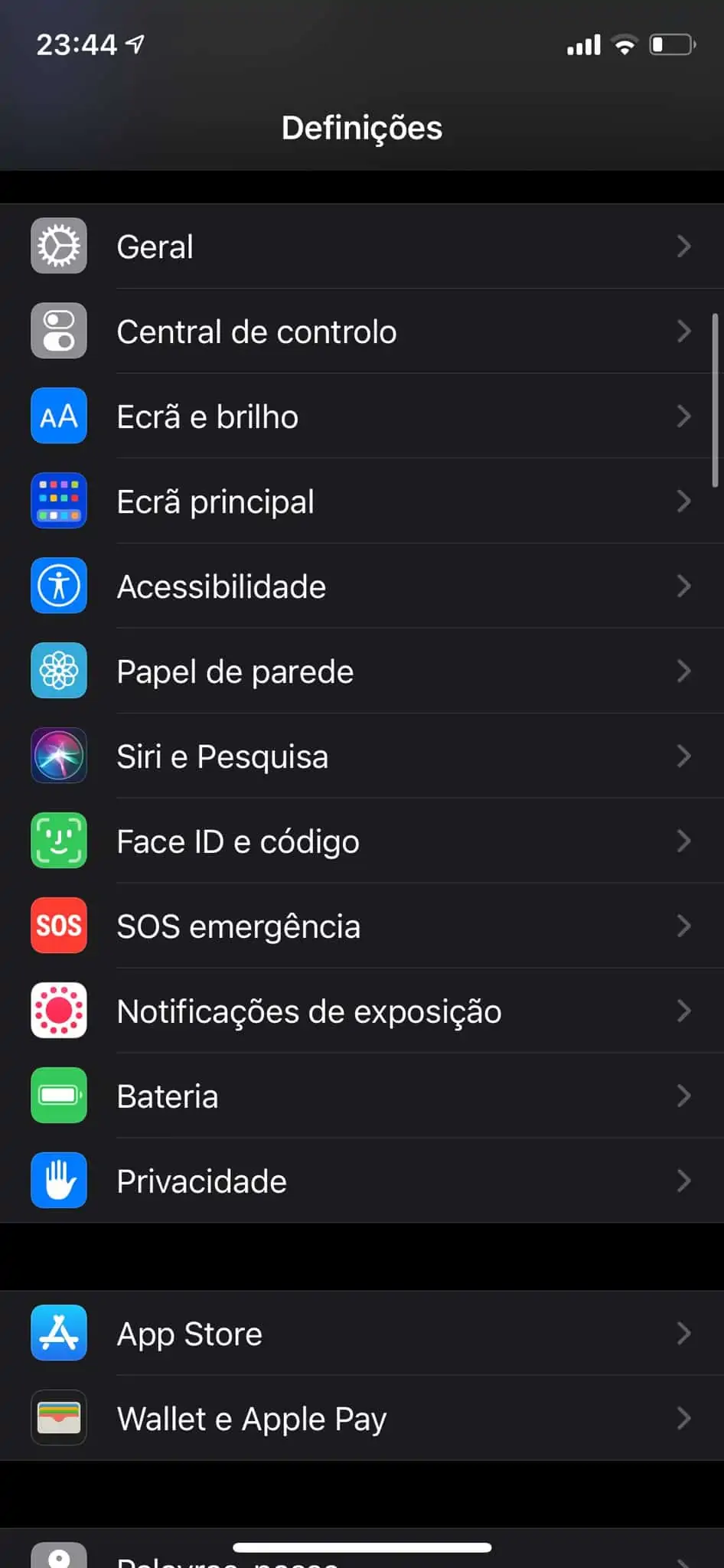Image resolution: width=724 pixels, height=1568 pixels.
Task: Go to Privacidade settings
Action: 361,1181
